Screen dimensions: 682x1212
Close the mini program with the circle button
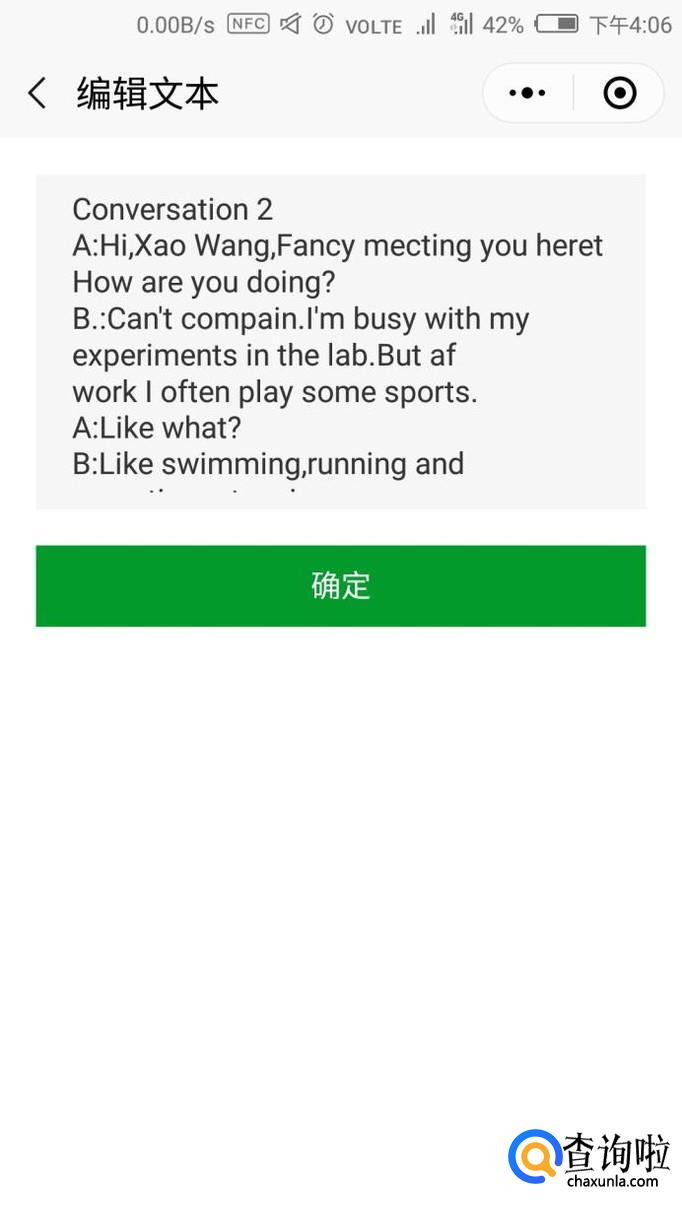pyautogui.click(x=619, y=94)
